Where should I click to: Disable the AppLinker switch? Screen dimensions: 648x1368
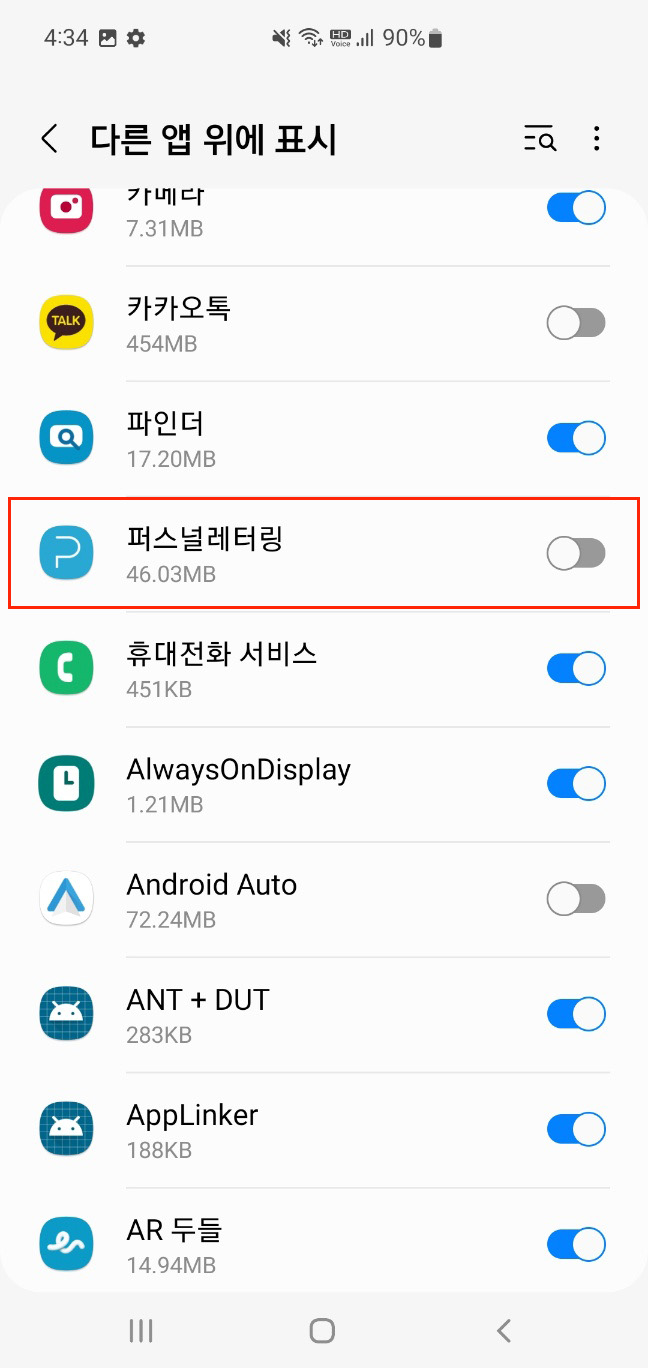click(x=576, y=1129)
